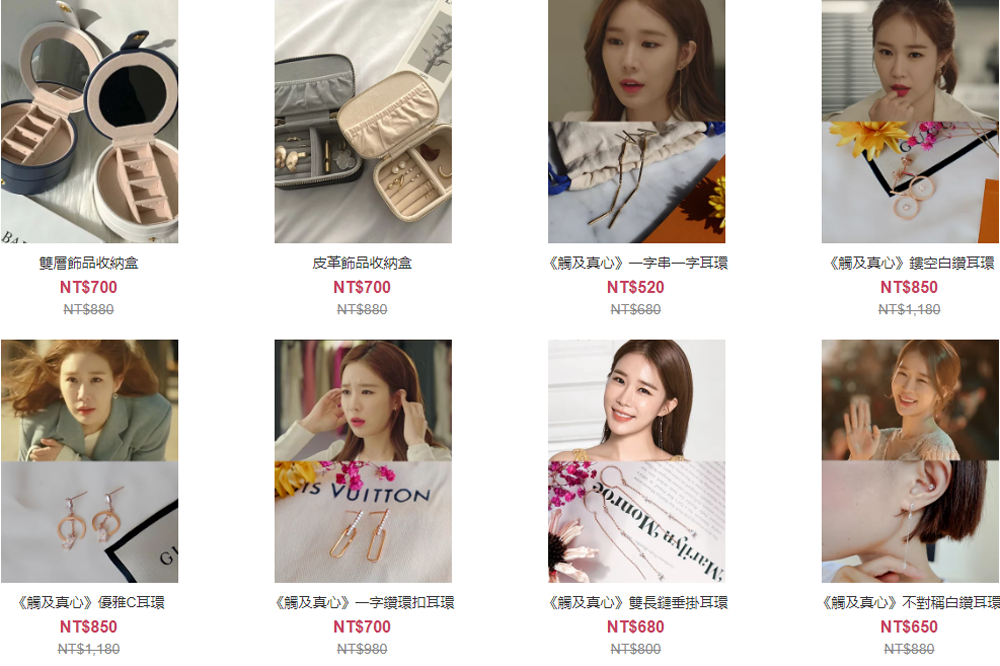Open the 摟空白鑽耳環 product card
This screenshot has height=666, width=1000.
910,122
